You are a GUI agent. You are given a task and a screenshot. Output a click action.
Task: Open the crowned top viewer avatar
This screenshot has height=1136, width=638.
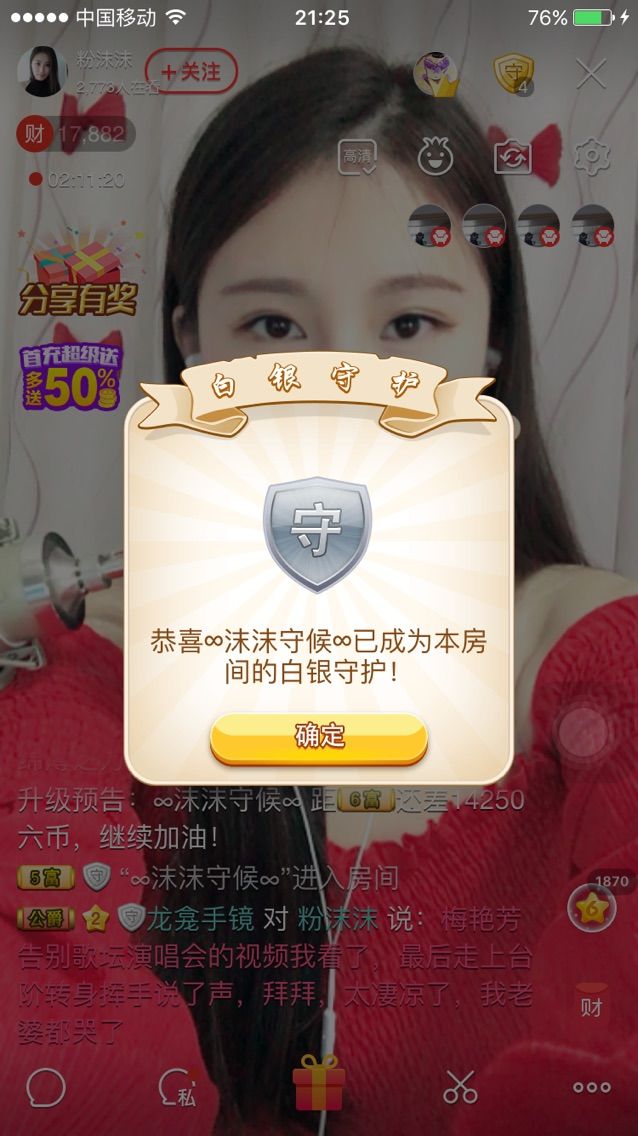[435, 74]
